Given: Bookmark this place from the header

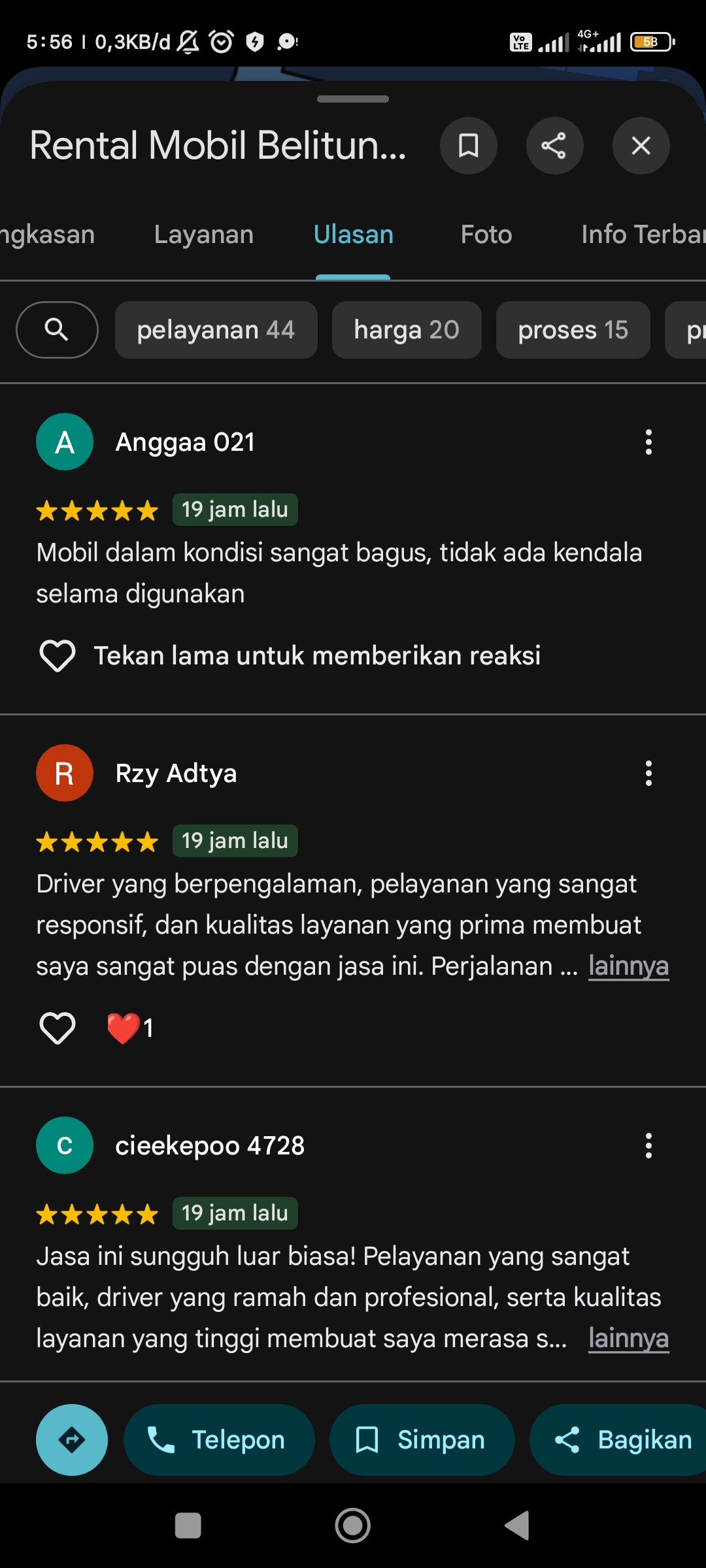Looking at the screenshot, I should coord(468,146).
